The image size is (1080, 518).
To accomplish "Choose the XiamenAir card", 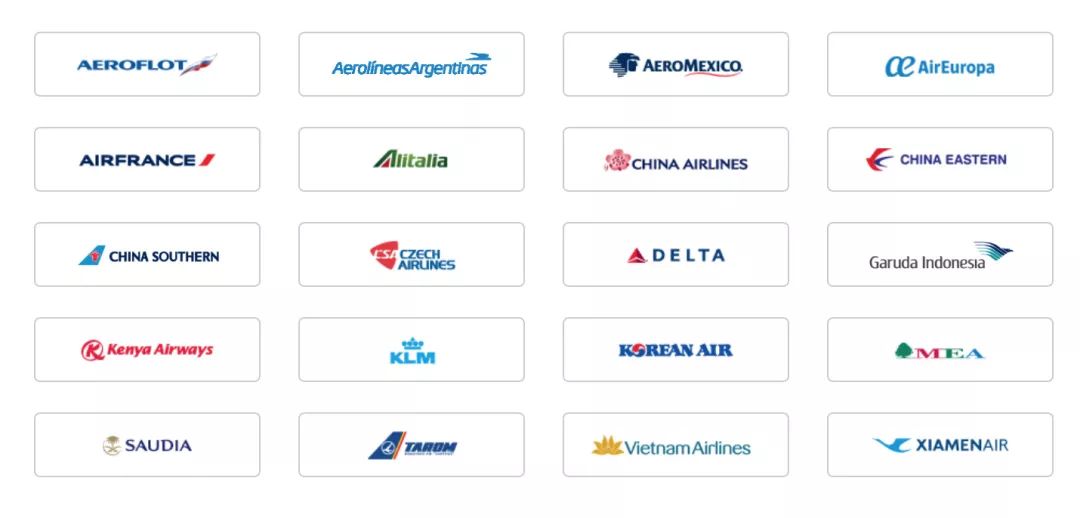I will click(939, 445).
